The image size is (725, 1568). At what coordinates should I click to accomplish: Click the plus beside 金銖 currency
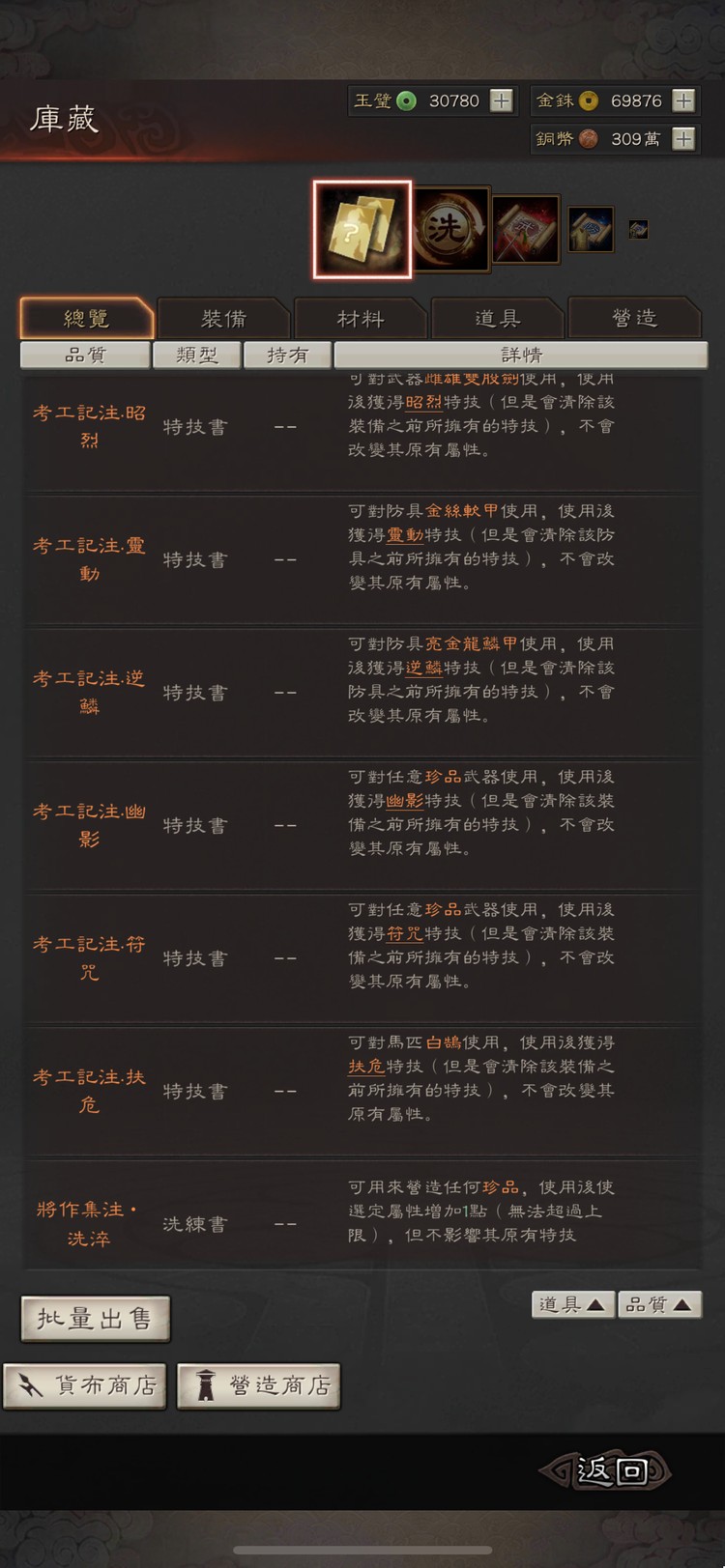pos(683,100)
